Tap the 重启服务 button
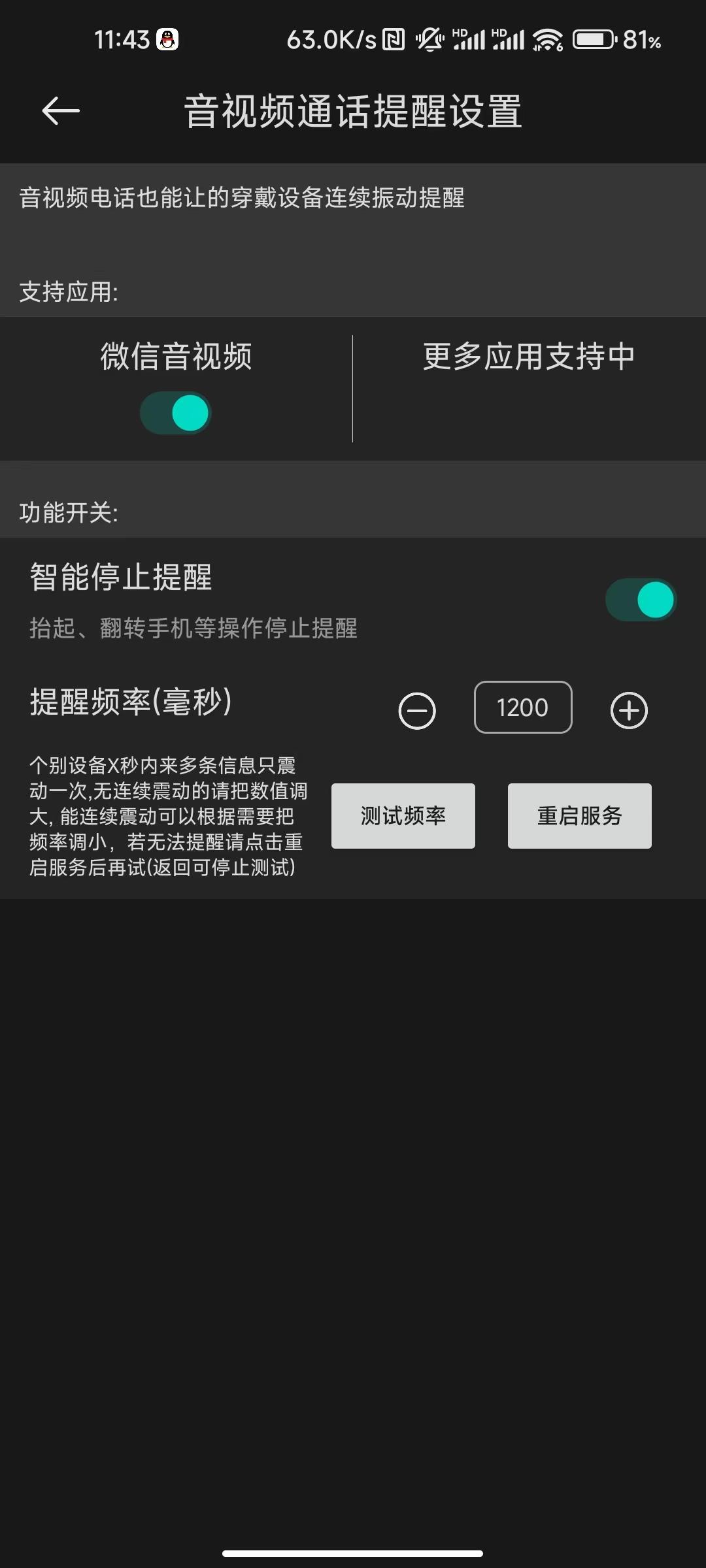This screenshot has width=706, height=1568. point(580,816)
